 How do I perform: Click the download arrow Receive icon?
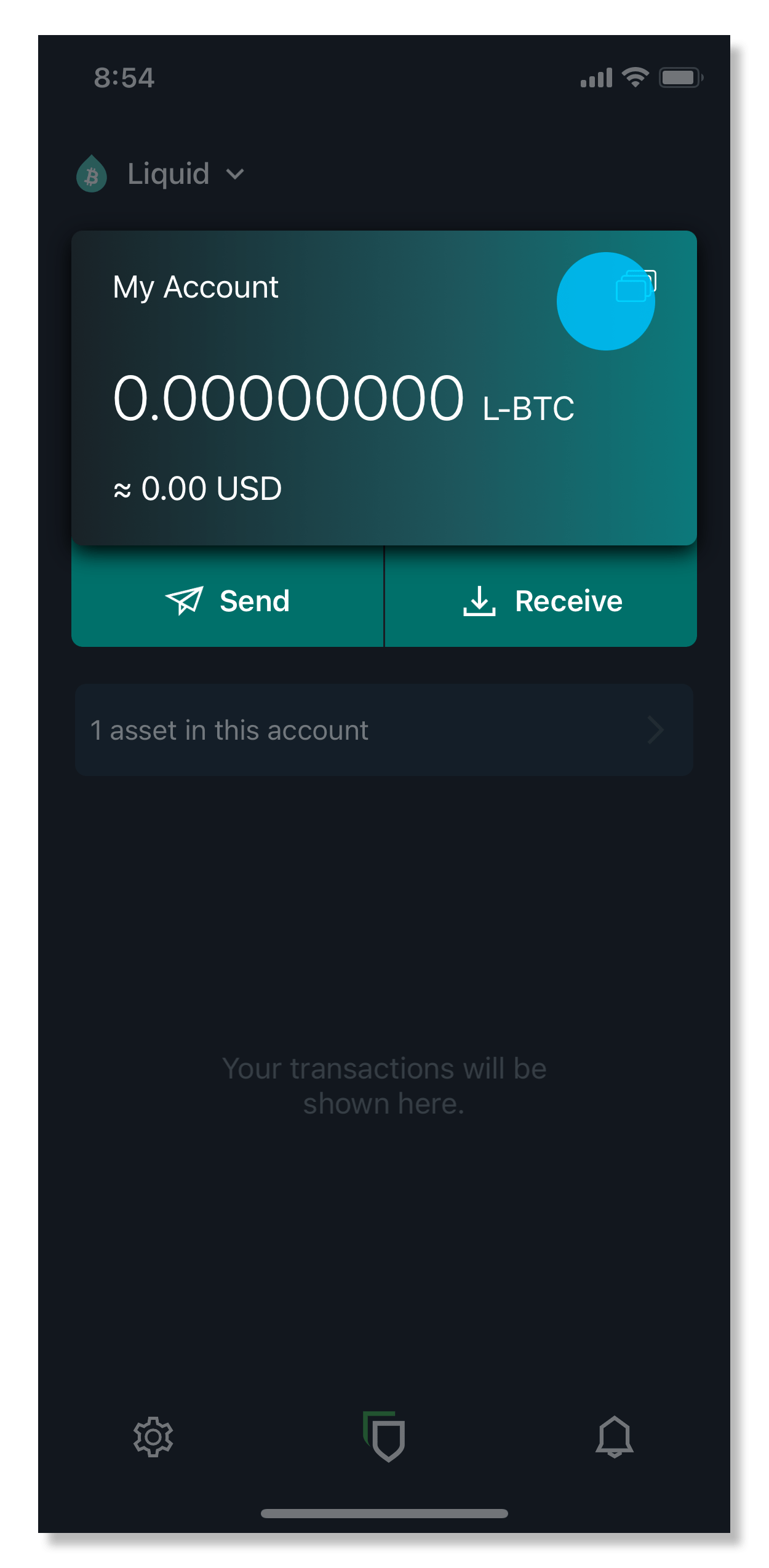pyautogui.click(x=479, y=601)
